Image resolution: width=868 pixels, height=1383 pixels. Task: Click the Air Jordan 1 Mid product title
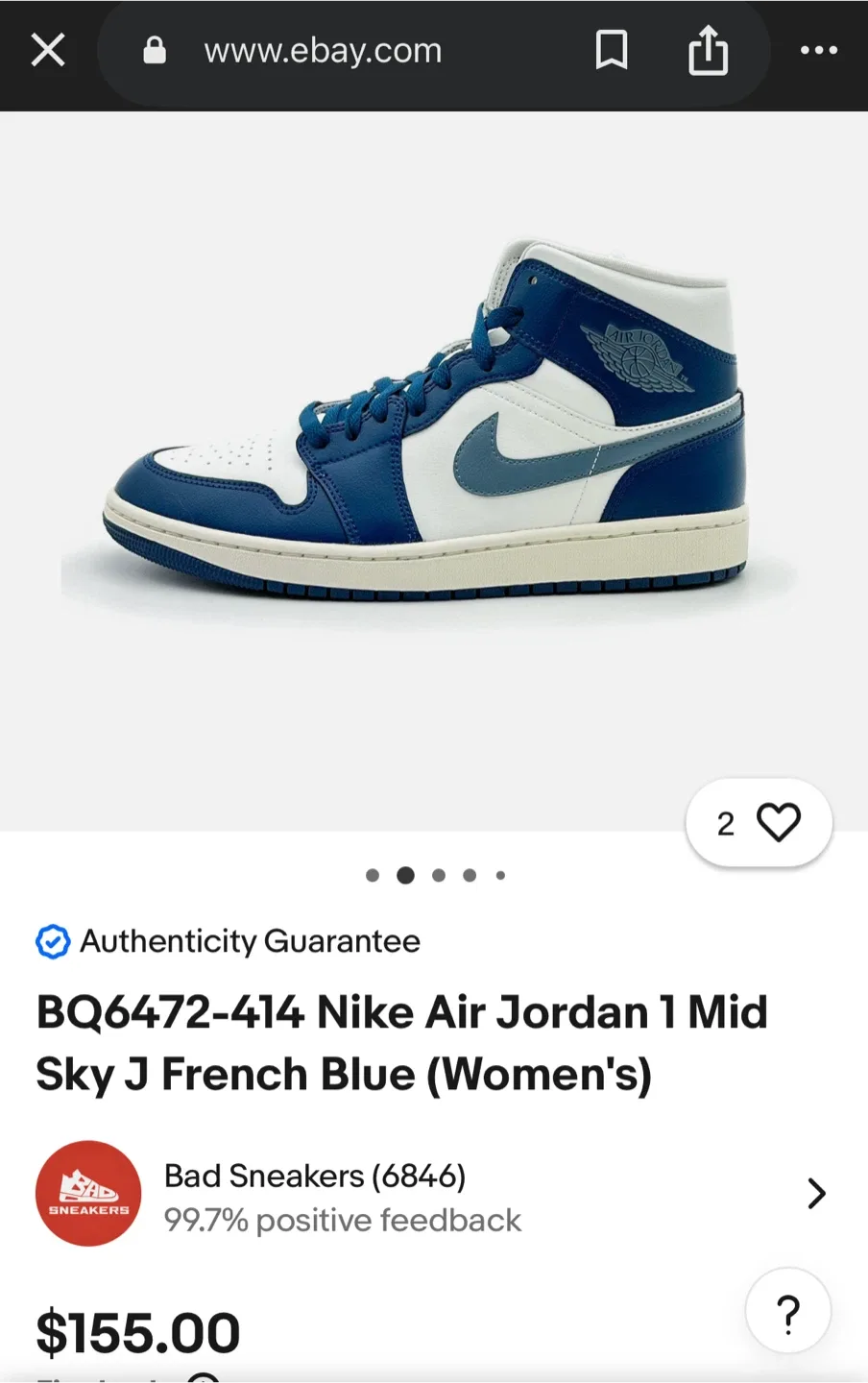click(401, 1043)
